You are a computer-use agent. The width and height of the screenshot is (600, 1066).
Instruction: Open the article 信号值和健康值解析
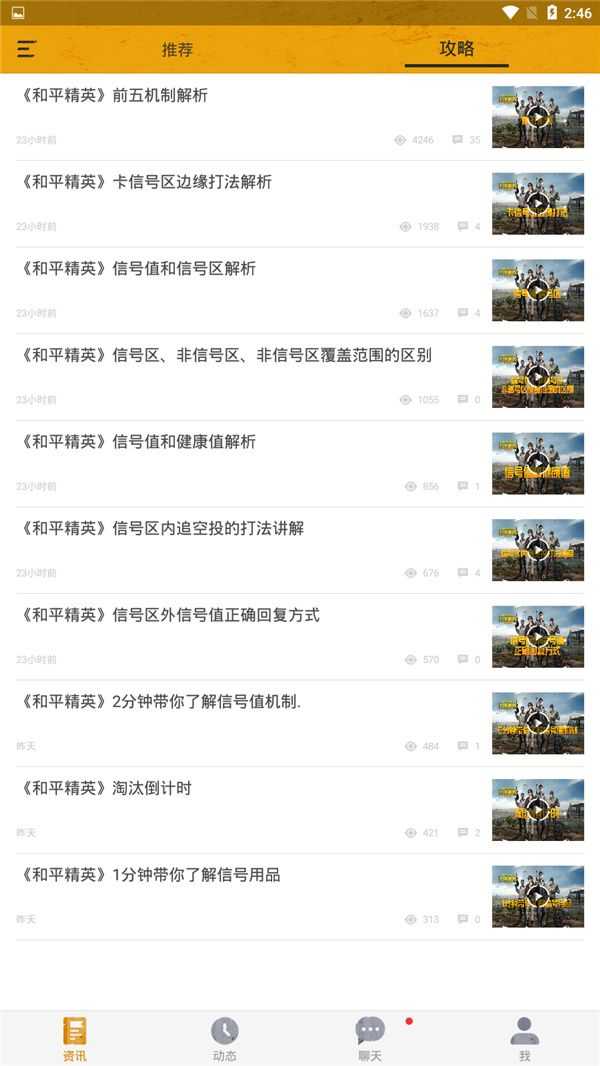137,442
